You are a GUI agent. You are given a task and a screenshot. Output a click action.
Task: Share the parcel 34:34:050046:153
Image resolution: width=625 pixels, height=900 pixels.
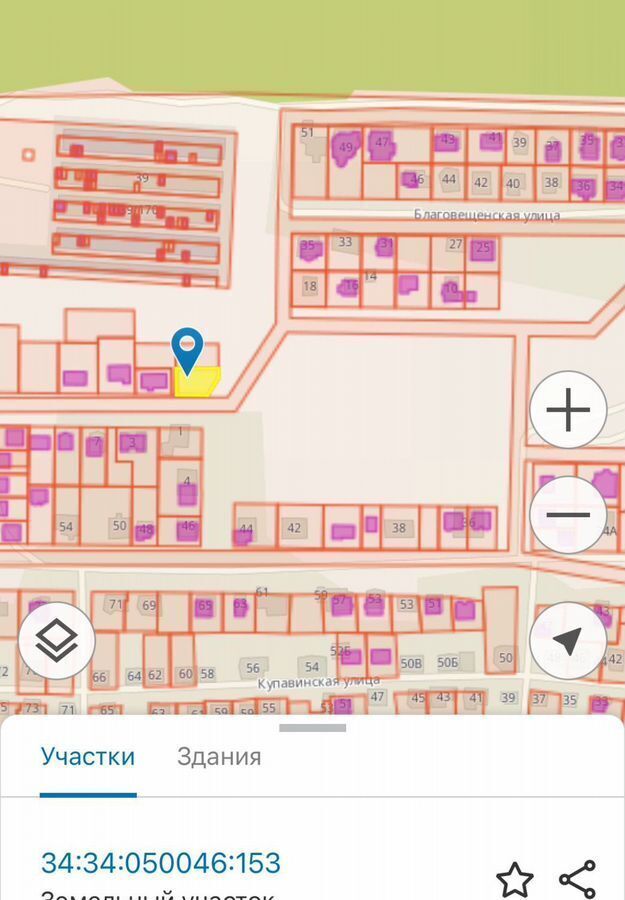577,879
